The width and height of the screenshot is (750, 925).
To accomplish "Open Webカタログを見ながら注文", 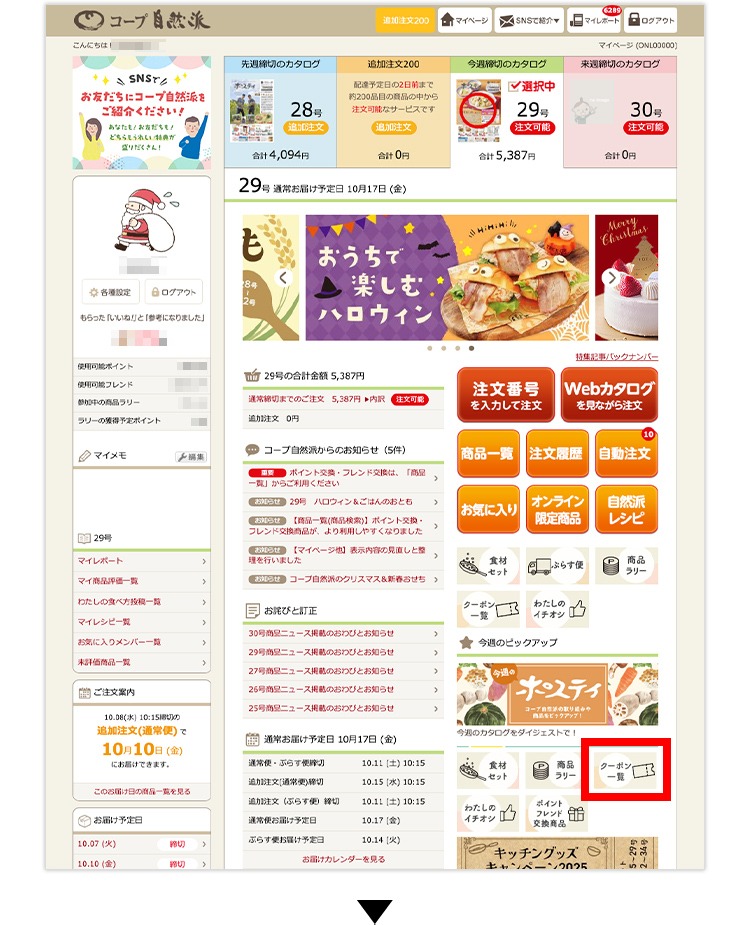I will 609,396.
